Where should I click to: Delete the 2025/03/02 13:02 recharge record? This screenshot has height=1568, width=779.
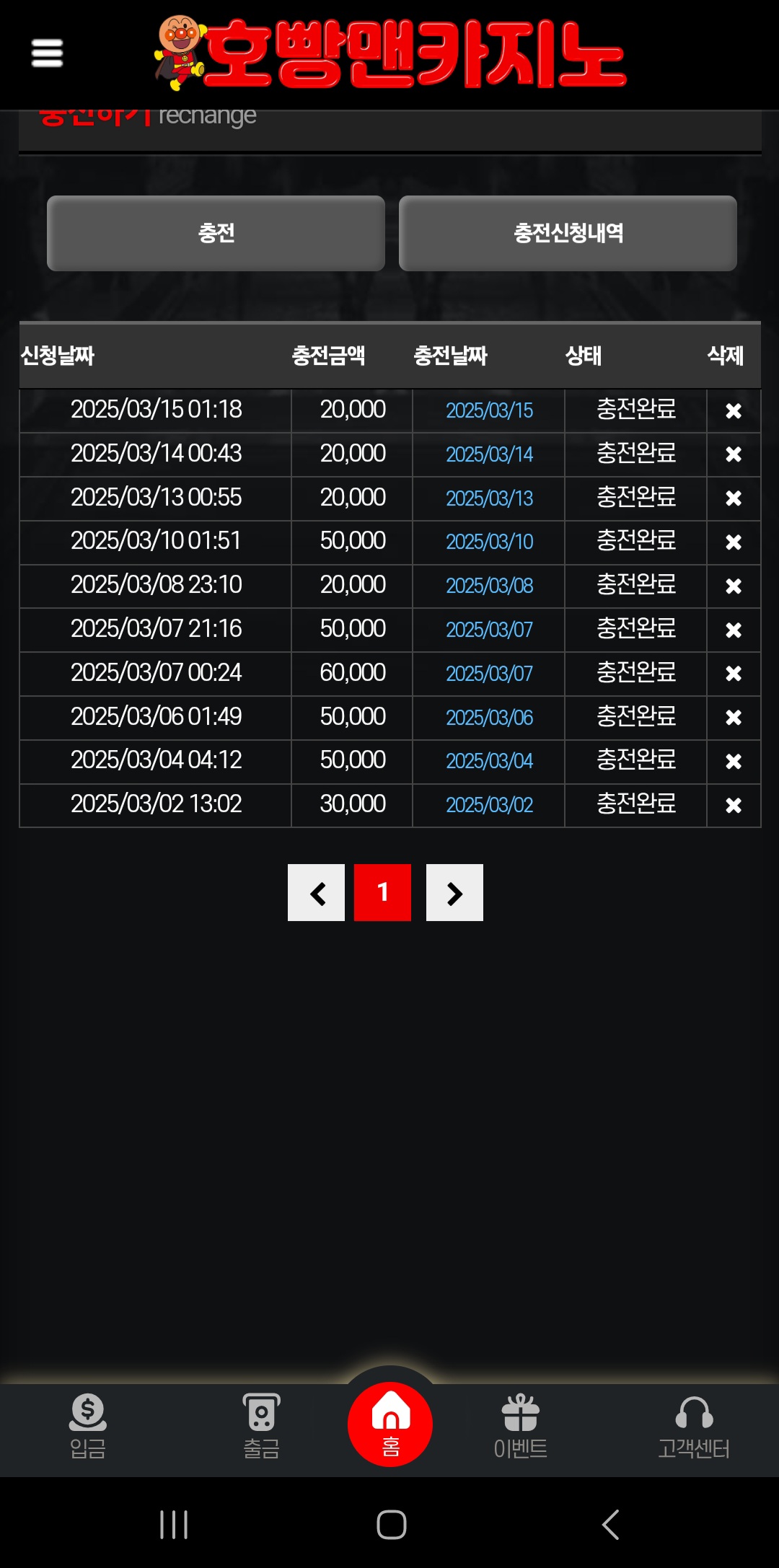(x=733, y=806)
